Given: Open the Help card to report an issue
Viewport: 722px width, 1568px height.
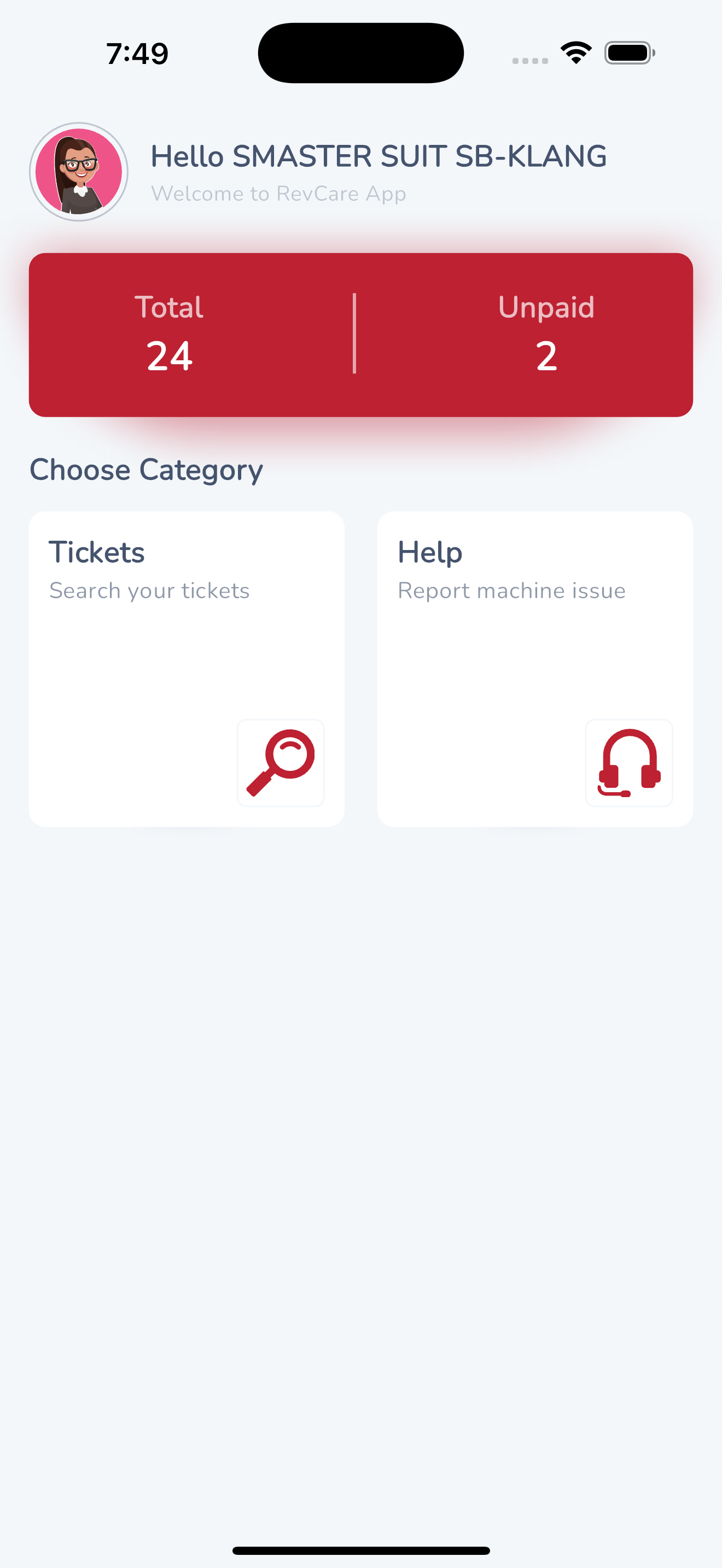Looking at the screenshot, I should pos(535,668).
